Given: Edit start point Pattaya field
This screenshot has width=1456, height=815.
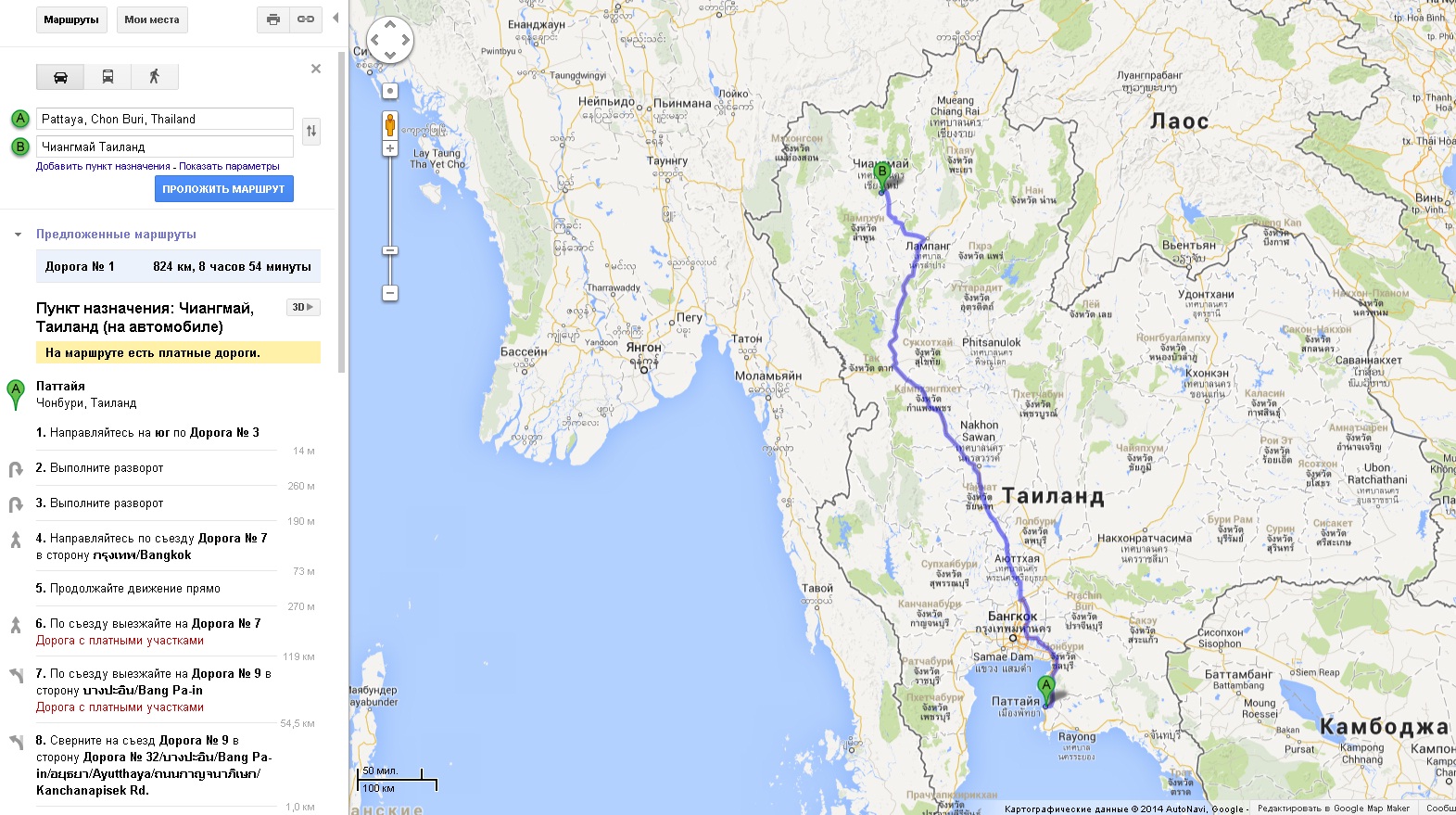Looking at the screenshot, I should coord(165,119).
